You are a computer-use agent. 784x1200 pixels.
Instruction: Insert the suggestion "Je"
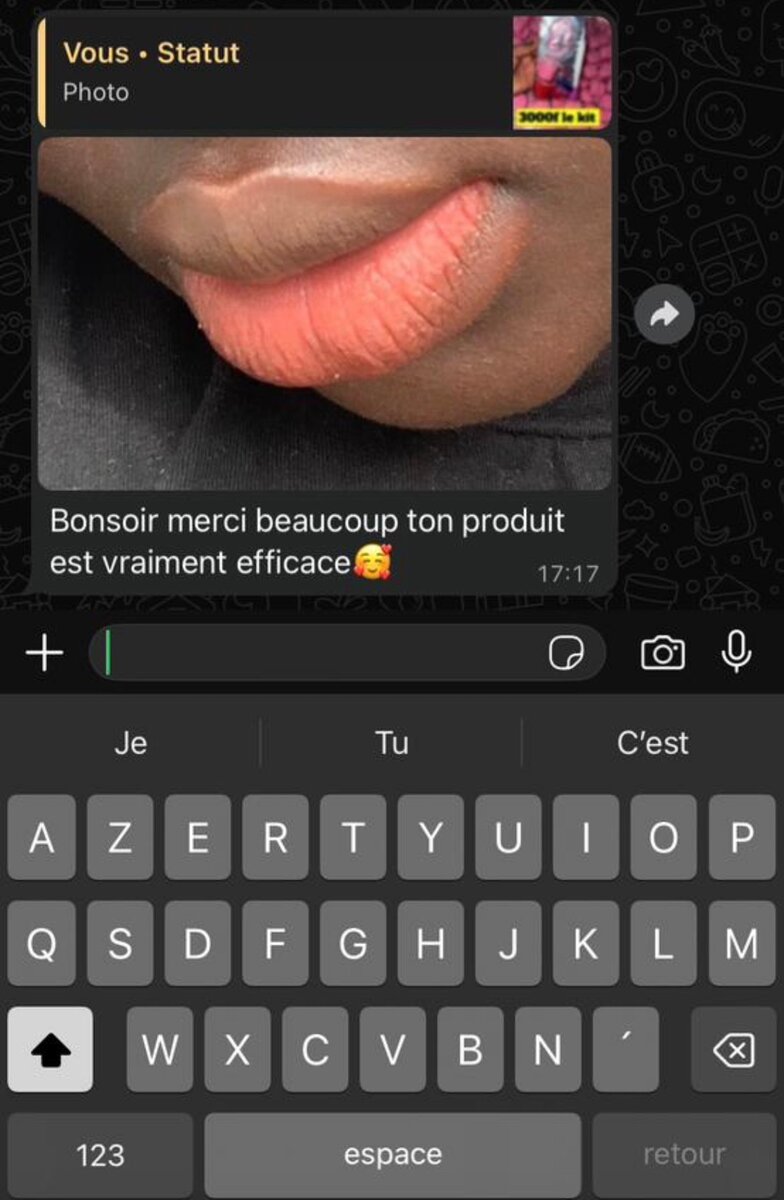[130, 743]
